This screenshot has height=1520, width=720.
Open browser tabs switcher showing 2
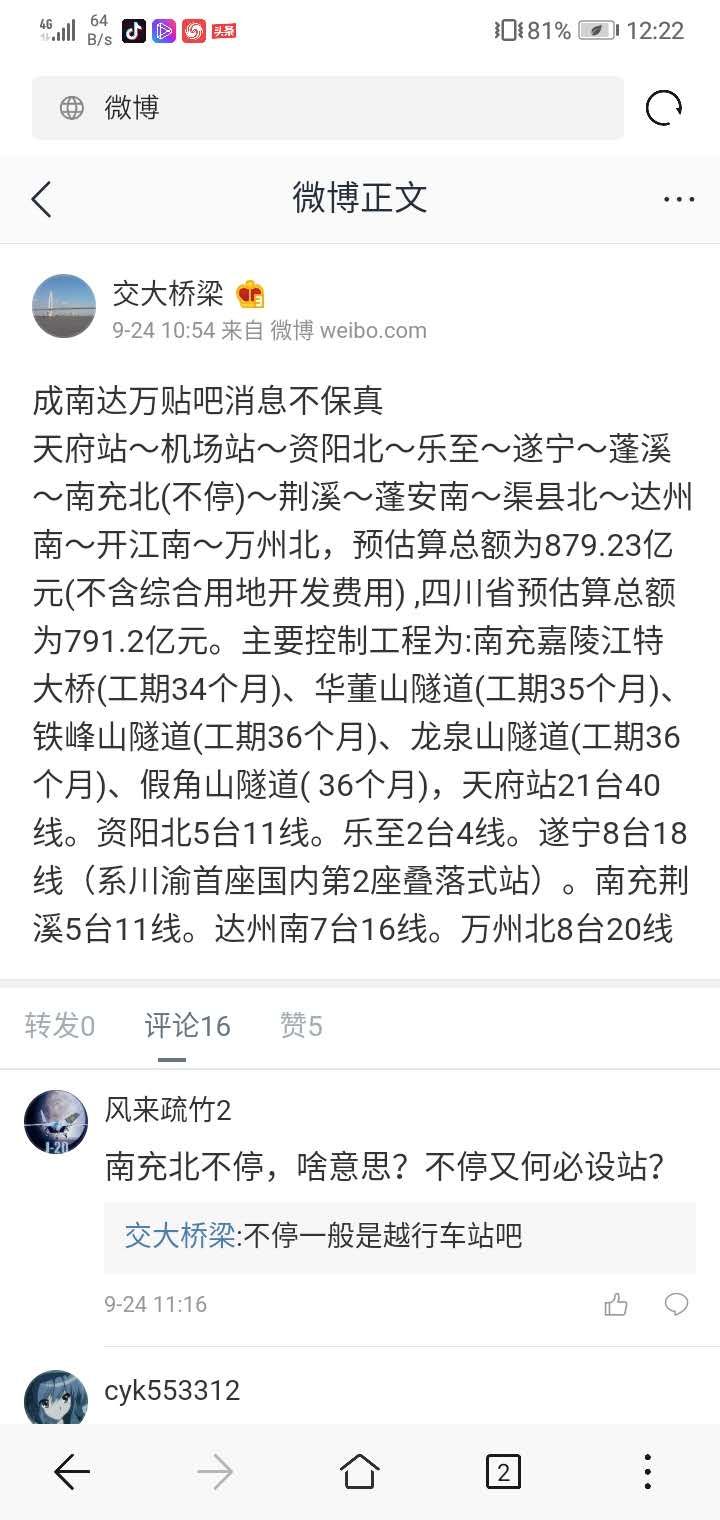(503, 1472)
